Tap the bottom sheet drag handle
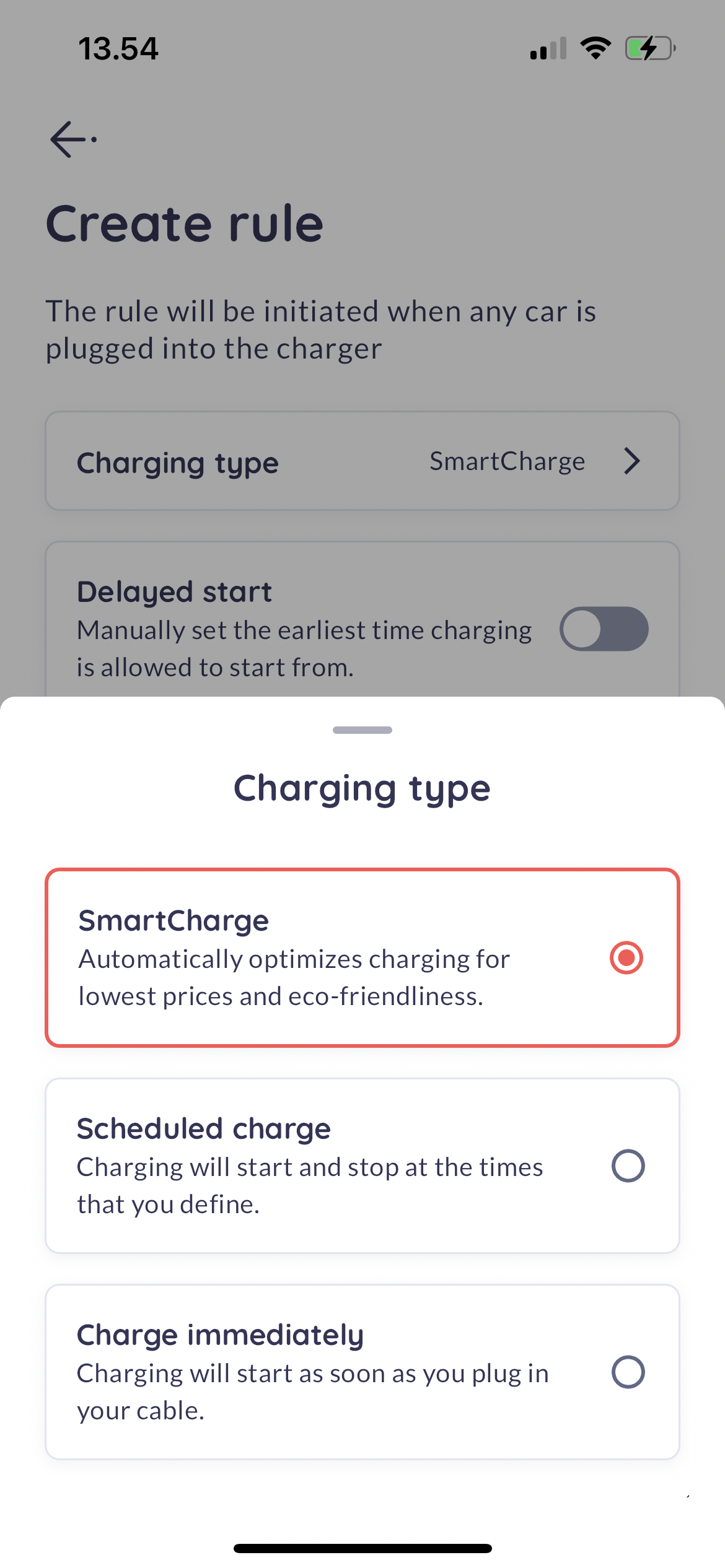 362,730
